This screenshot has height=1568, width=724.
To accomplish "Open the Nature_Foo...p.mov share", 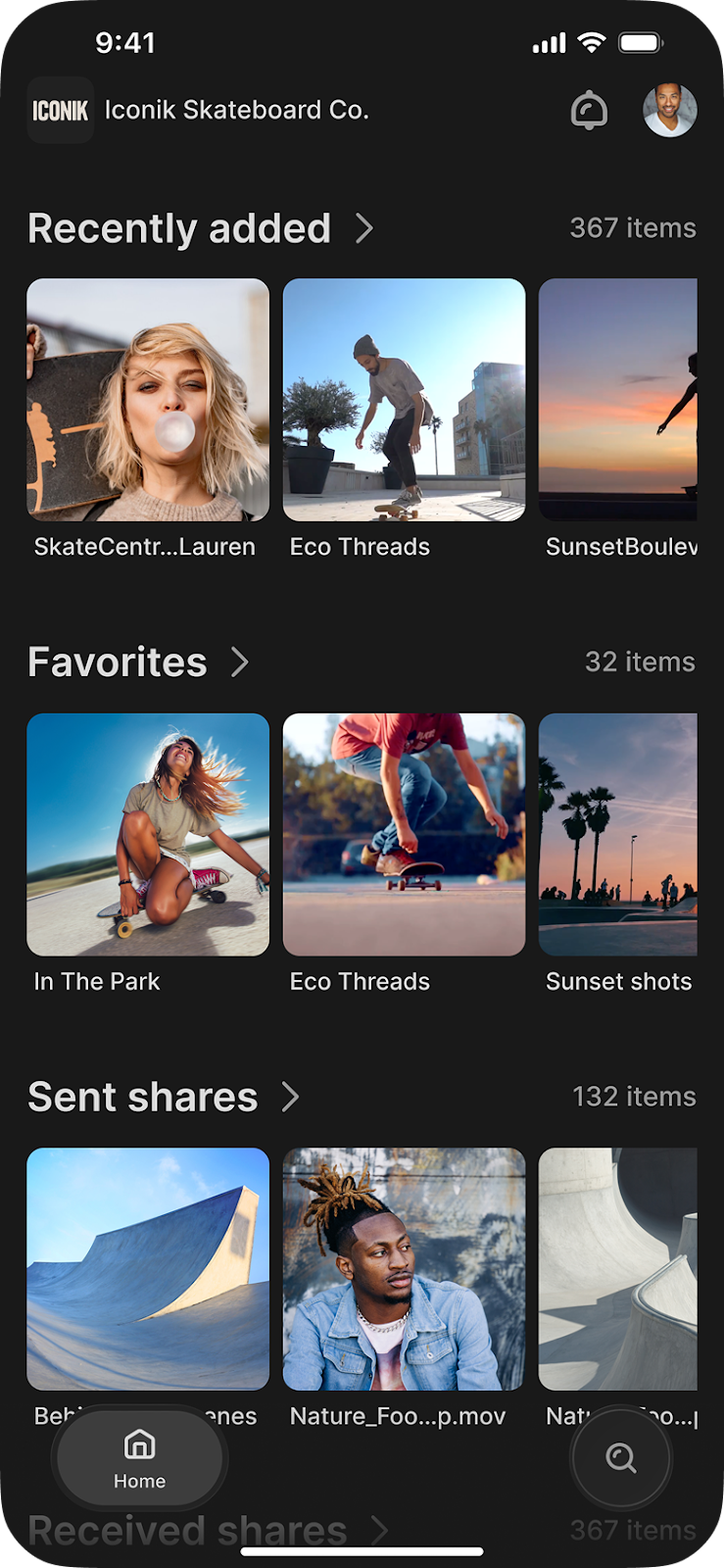I will coord(404,1269).
